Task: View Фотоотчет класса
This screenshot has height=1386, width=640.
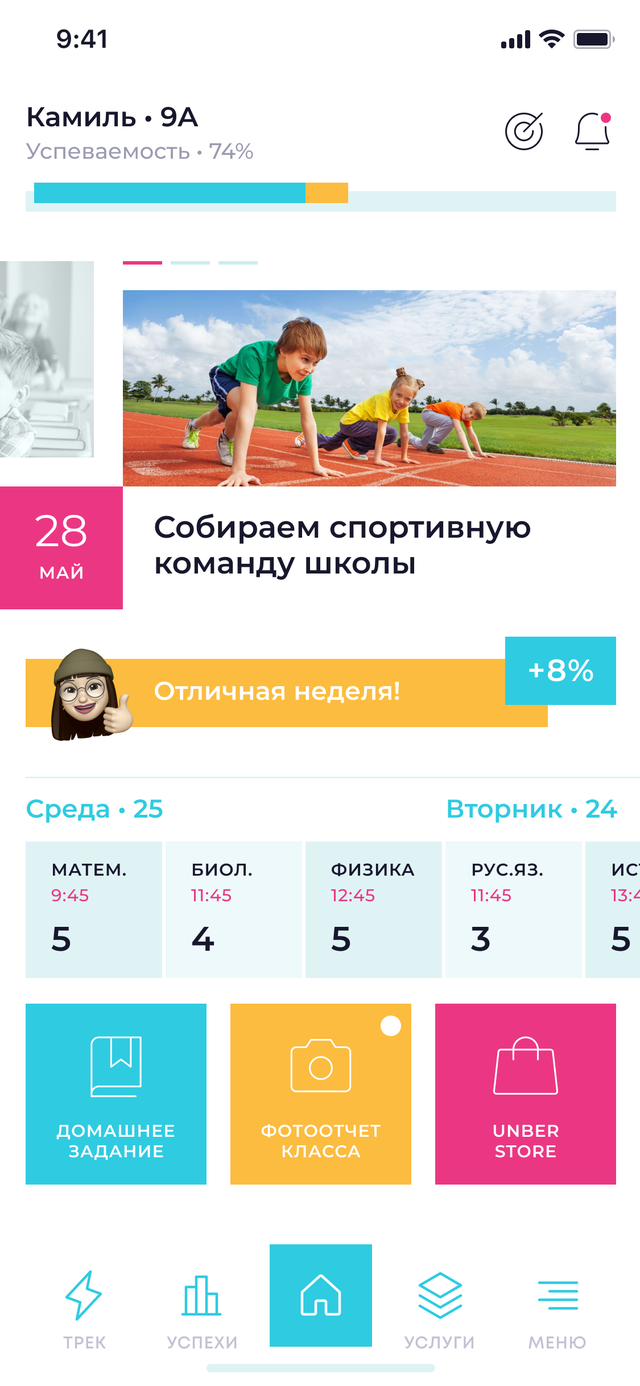Action: 321,1094
